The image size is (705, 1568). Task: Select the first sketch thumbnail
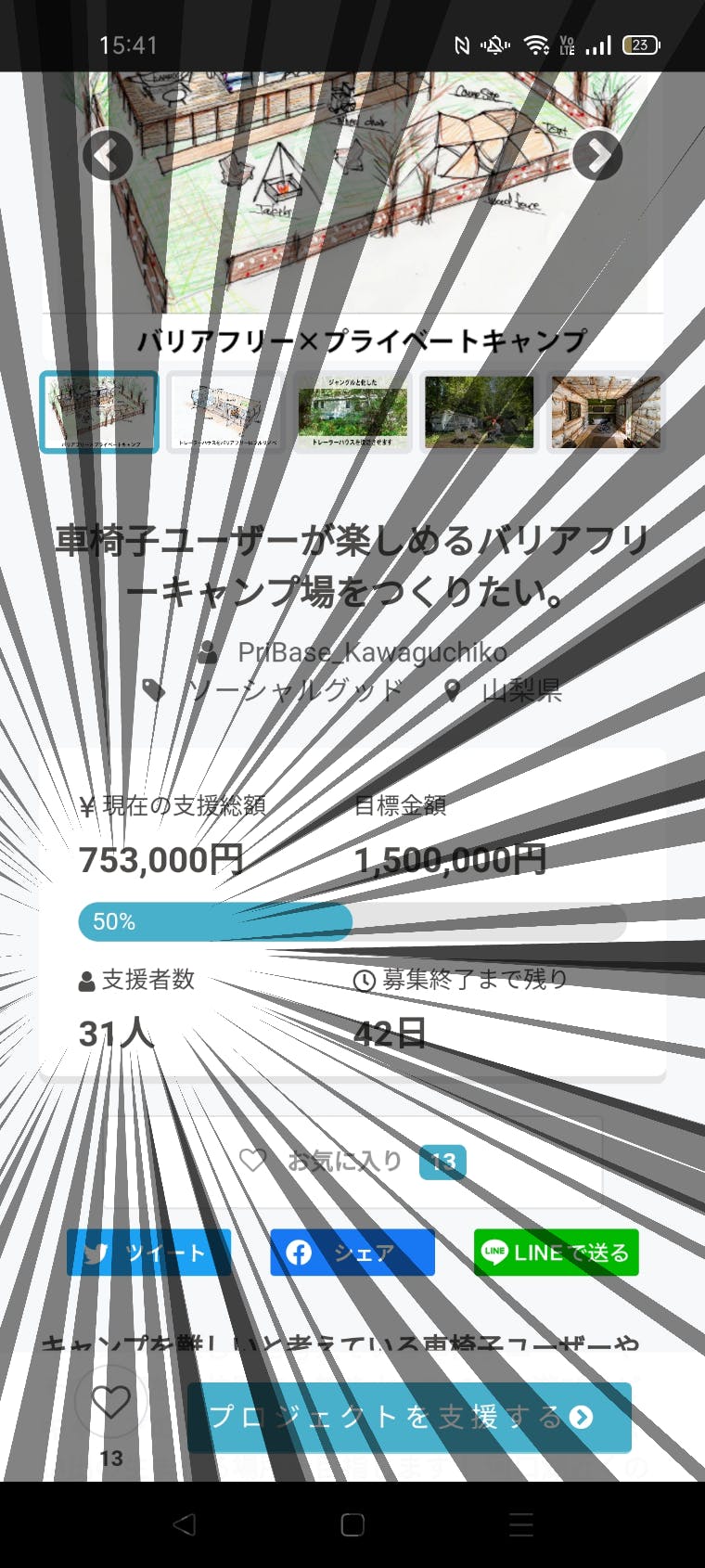pos(99,412)
